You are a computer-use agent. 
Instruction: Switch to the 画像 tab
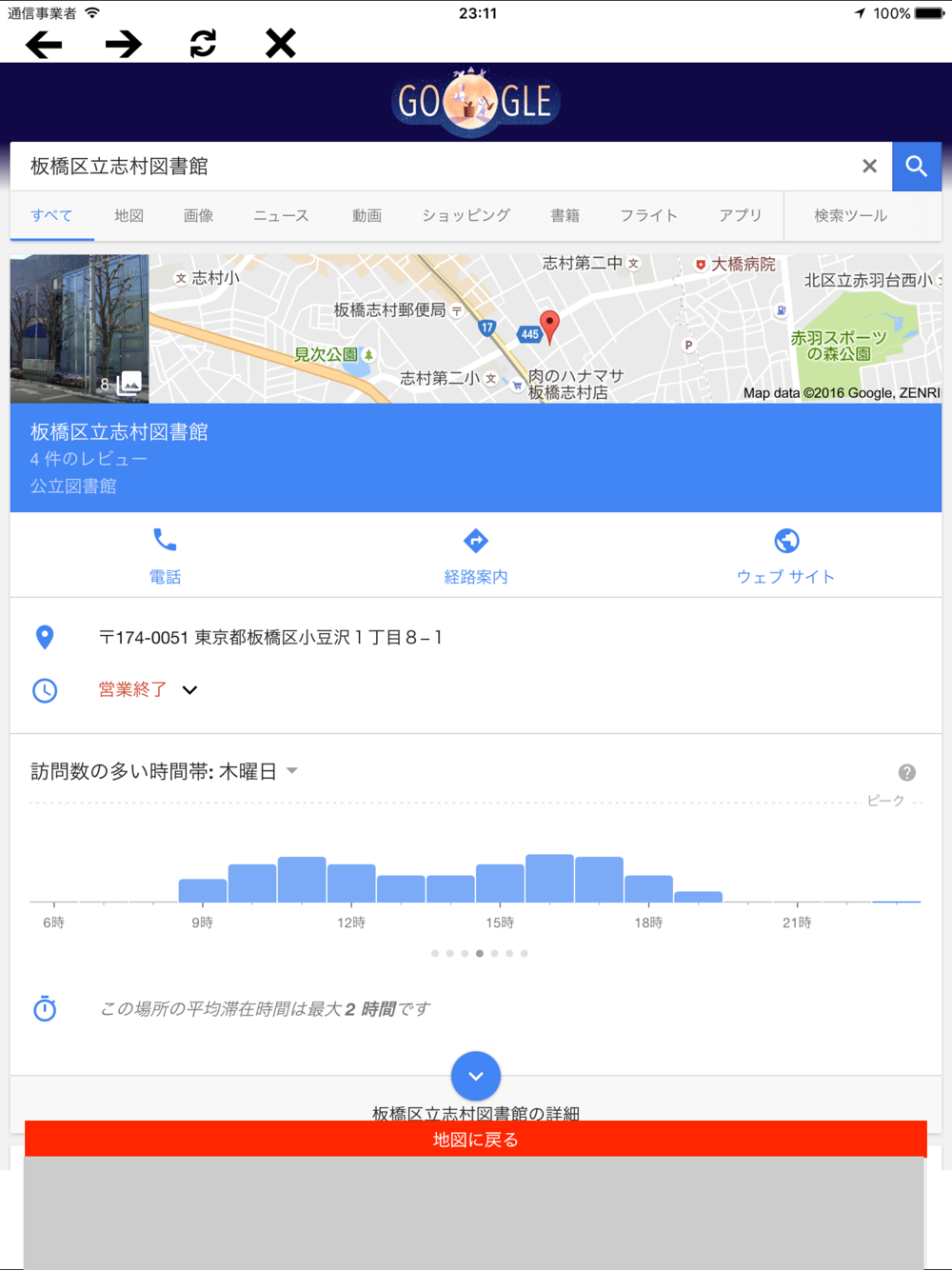coord(198,216)
